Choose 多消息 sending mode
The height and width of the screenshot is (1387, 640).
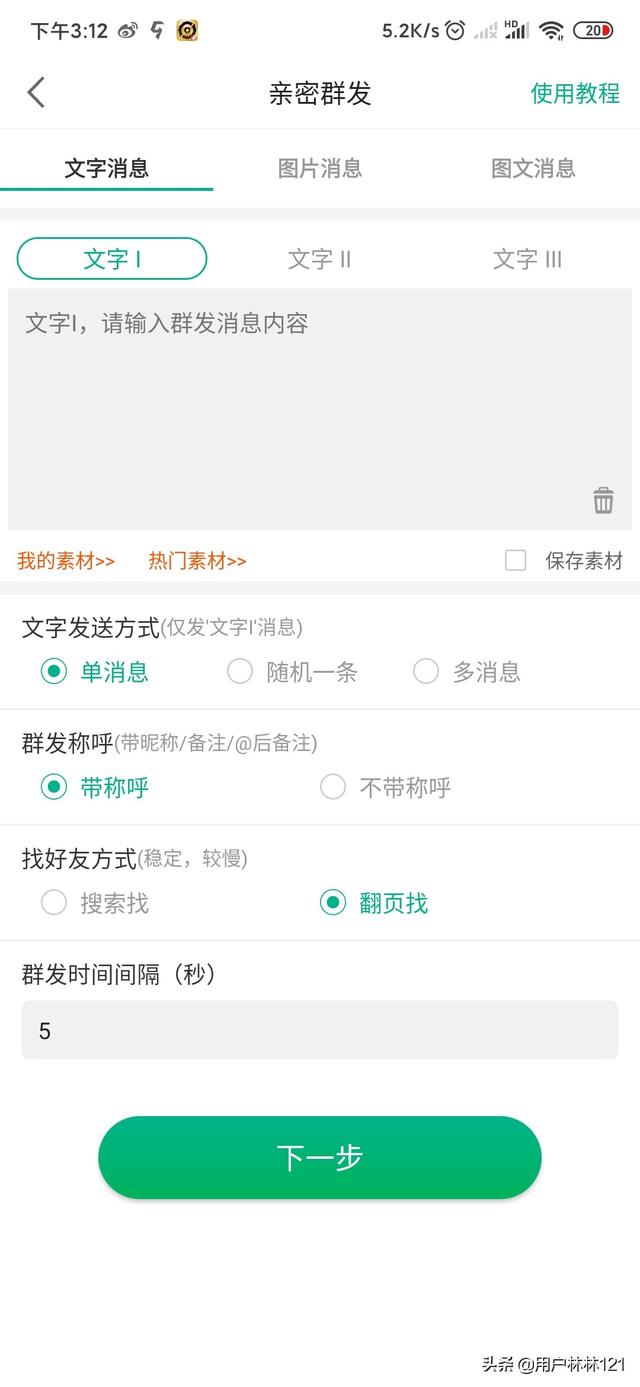coord(426,672)
